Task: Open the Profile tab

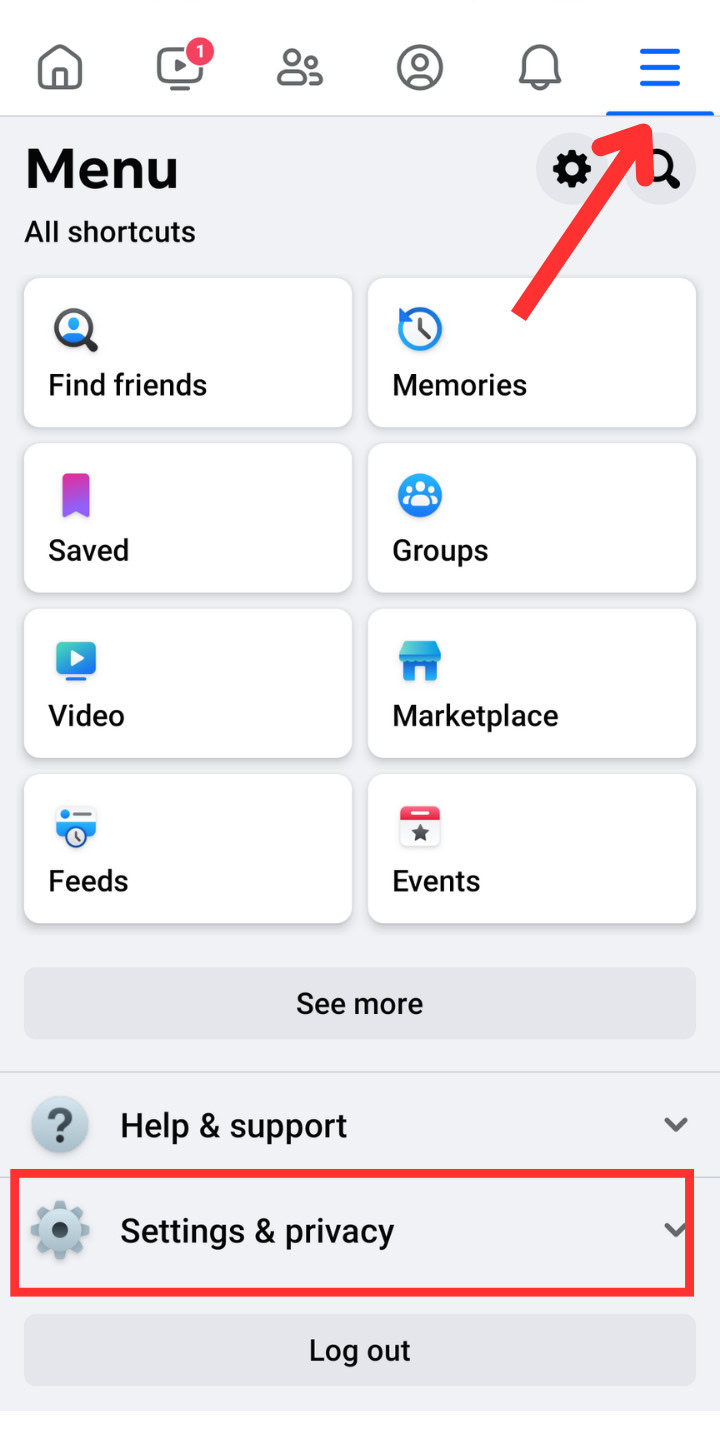Action: point(419,68)
